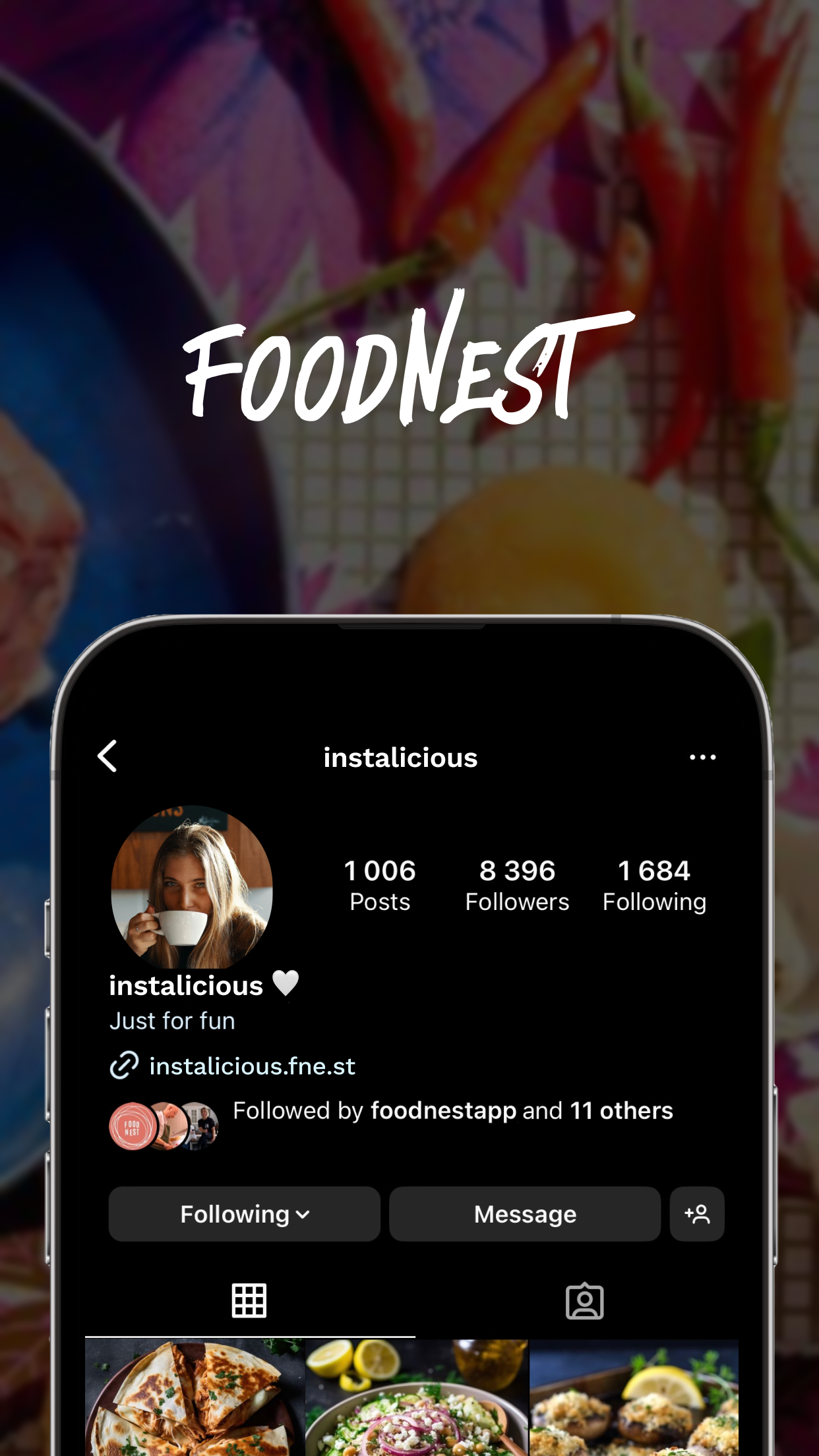Open the tagged photos tab icon
819x1456 pixels.
coord(585,1300)
